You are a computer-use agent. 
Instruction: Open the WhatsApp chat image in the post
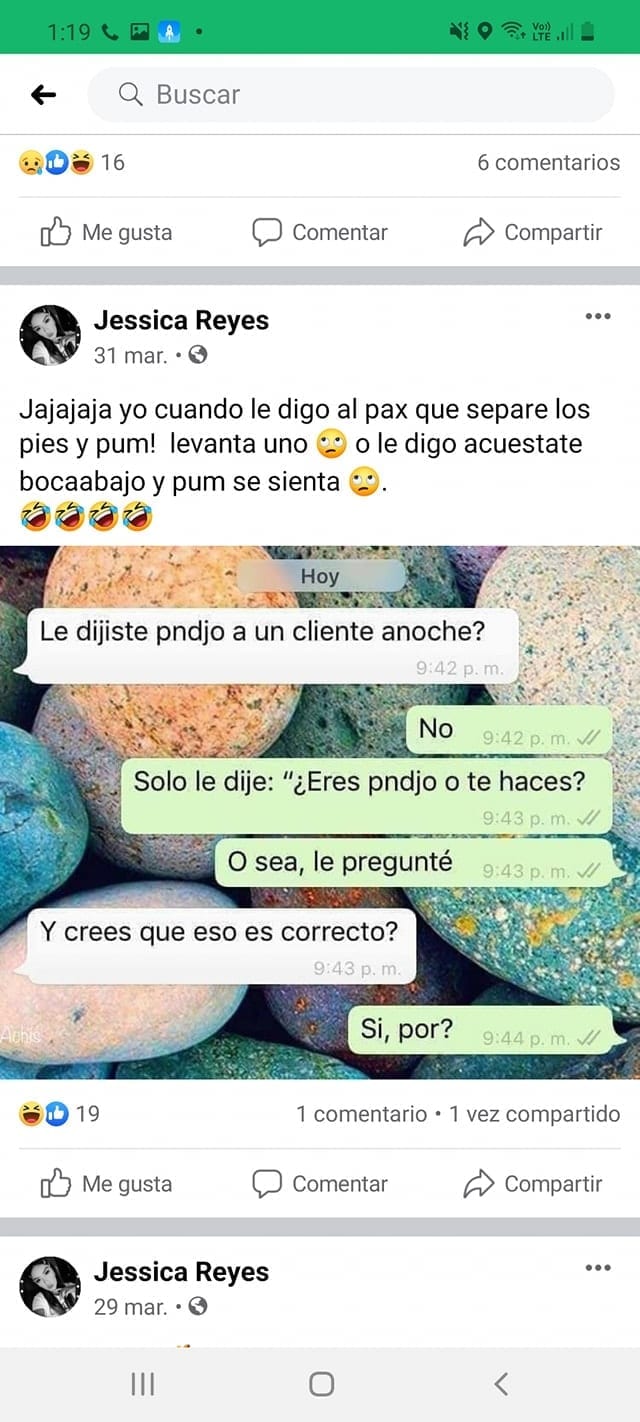click(320, 810)
